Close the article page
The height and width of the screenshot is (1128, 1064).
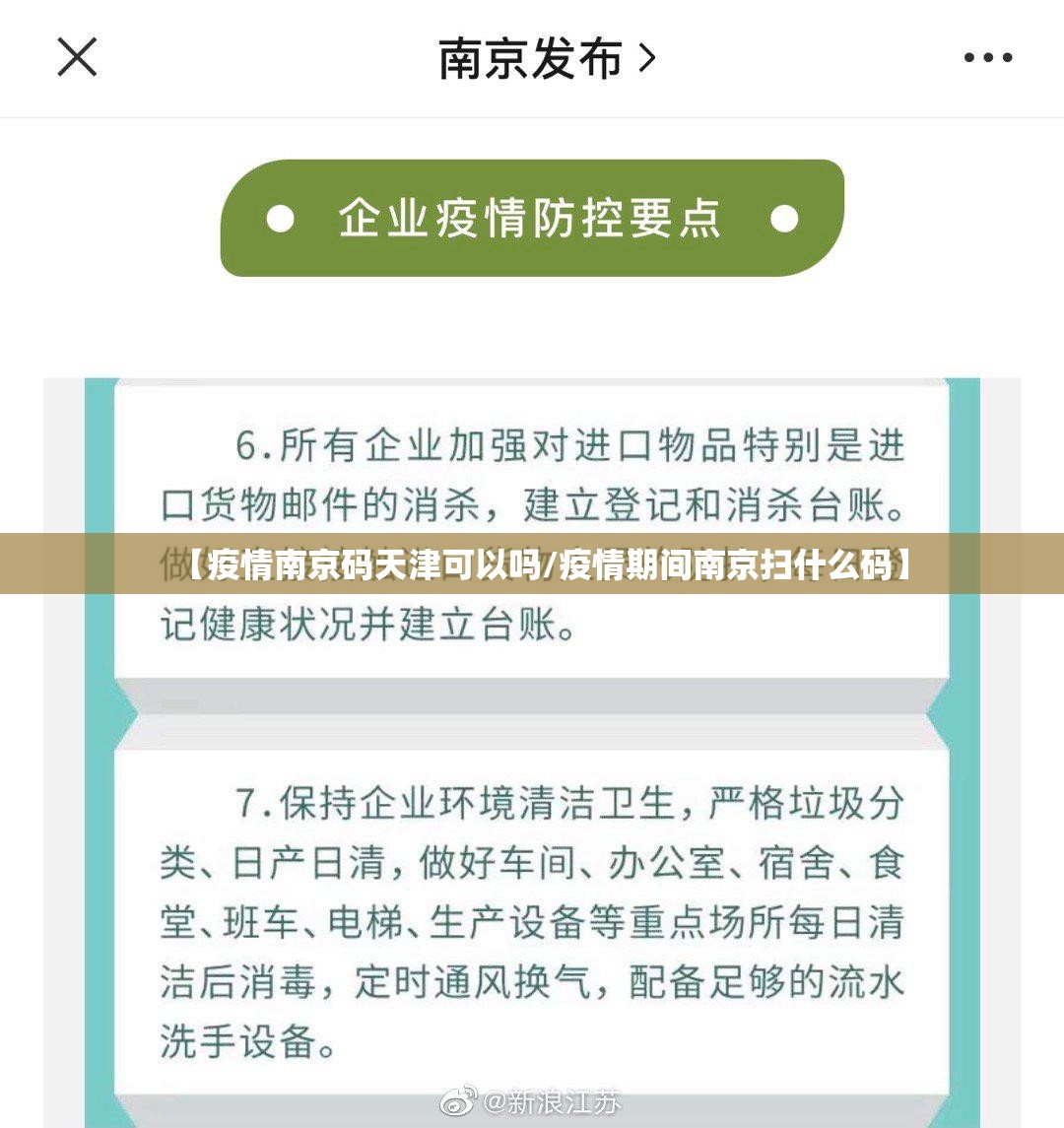point(77,57)
